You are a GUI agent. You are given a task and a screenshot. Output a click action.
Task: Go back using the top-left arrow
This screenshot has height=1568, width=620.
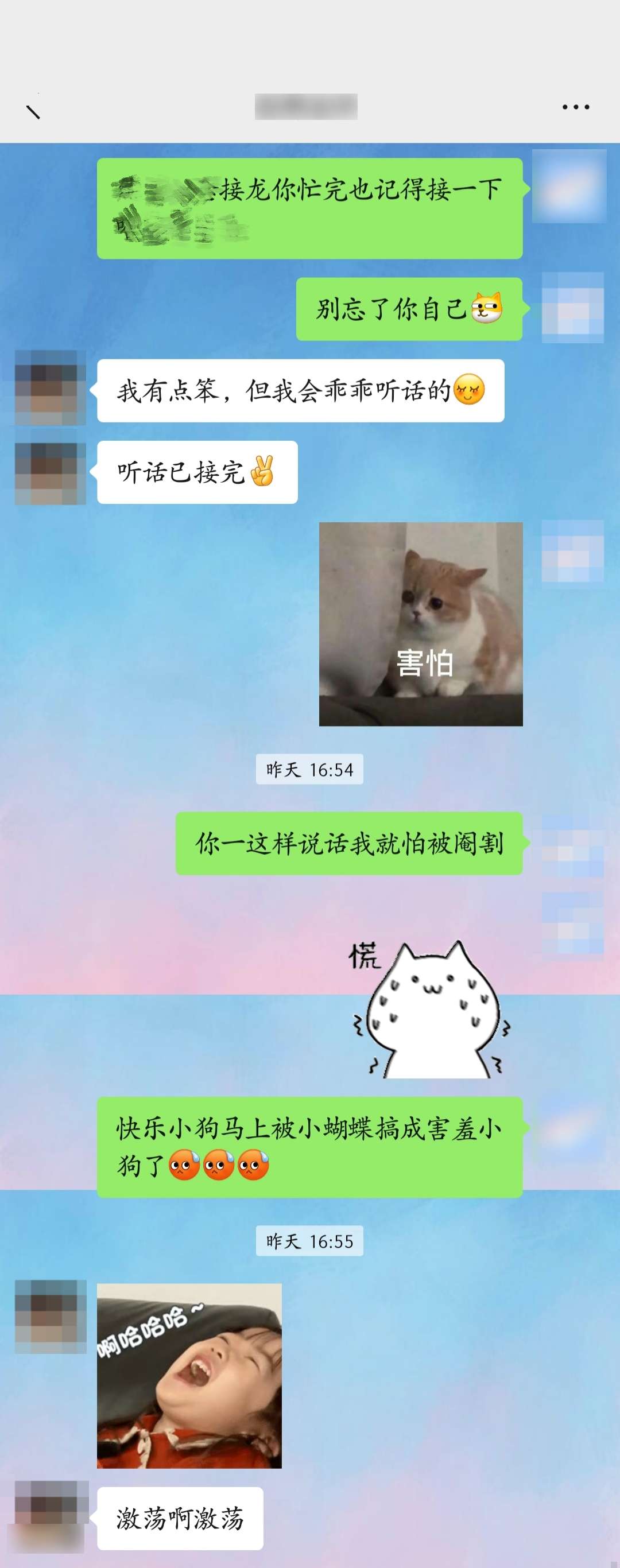pyautogui.click(x=33, y=111)
